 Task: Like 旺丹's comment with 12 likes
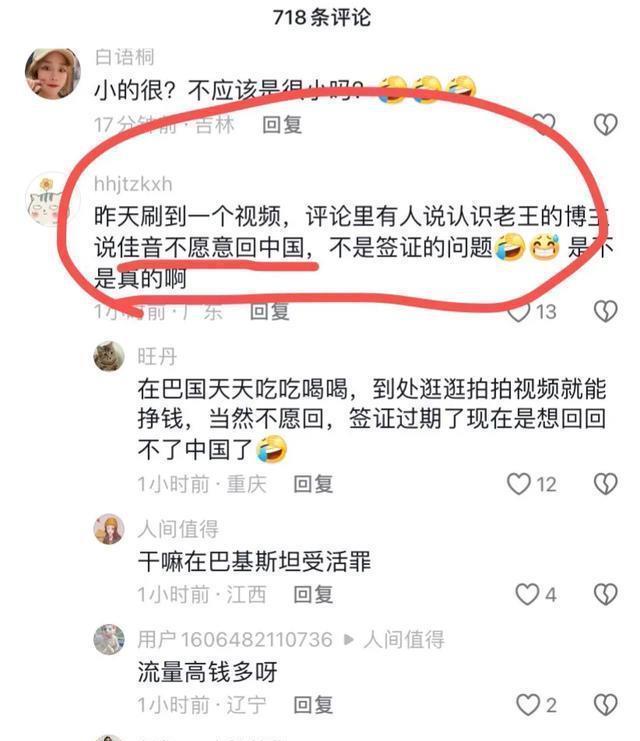point(519,484)
